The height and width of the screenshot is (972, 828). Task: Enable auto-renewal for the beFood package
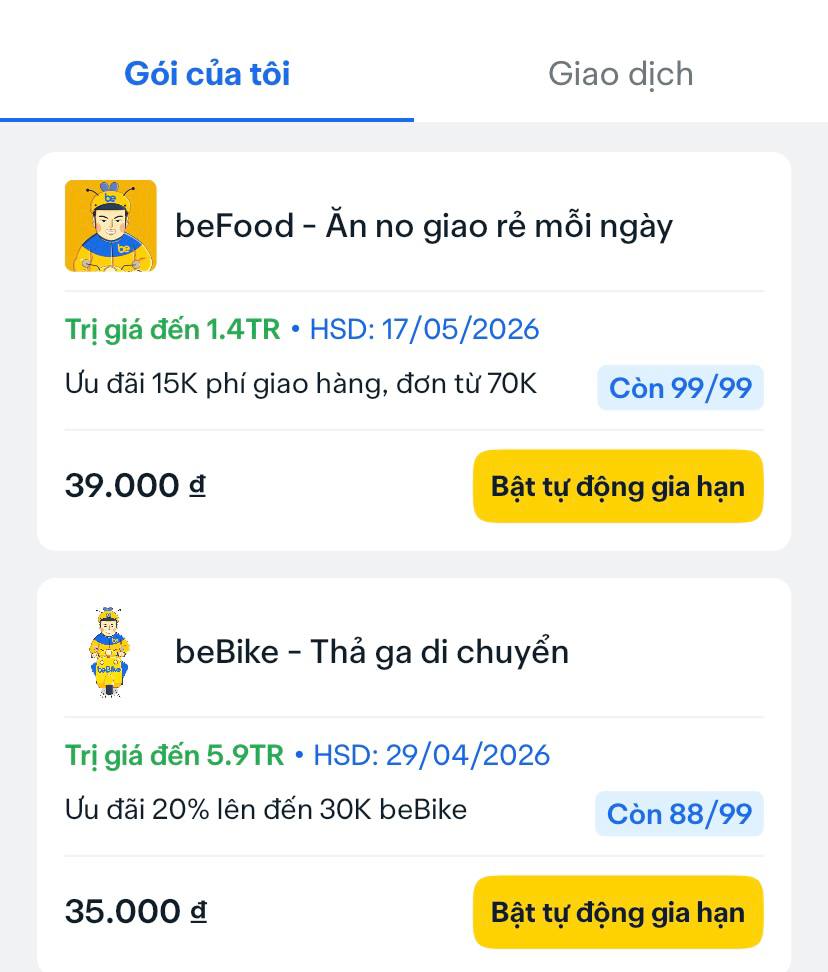point(617,486)
